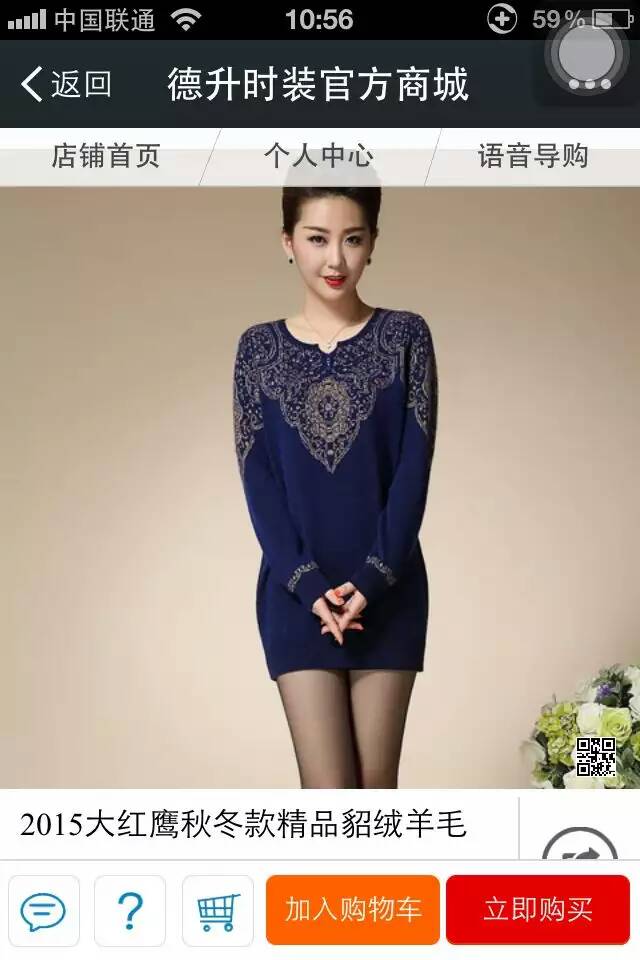The image size is (640, 960).
Task: Open 语音导购 voice shopping guide
Action: pyautogui.click(x=532, y=156)
